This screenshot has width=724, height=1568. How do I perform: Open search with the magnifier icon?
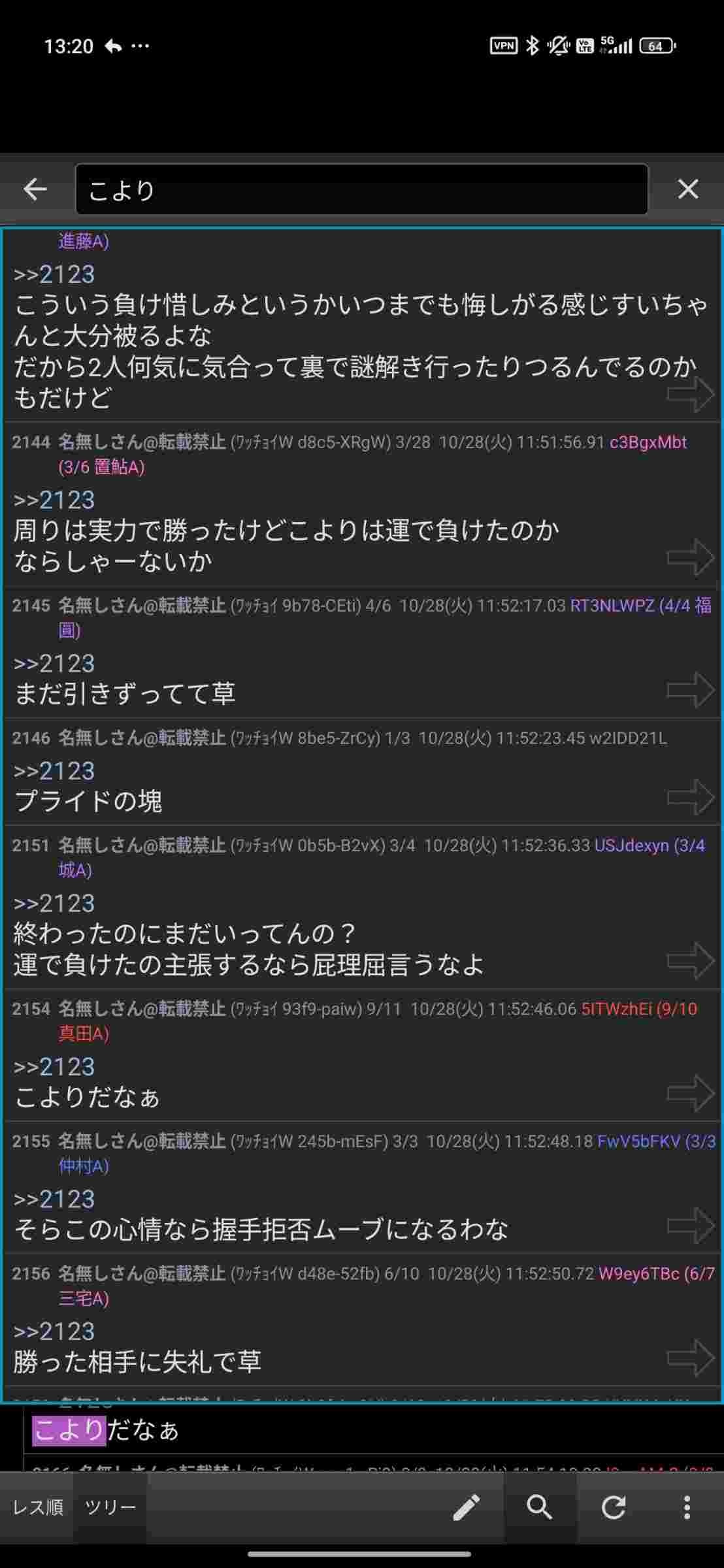coord(540,1508)
